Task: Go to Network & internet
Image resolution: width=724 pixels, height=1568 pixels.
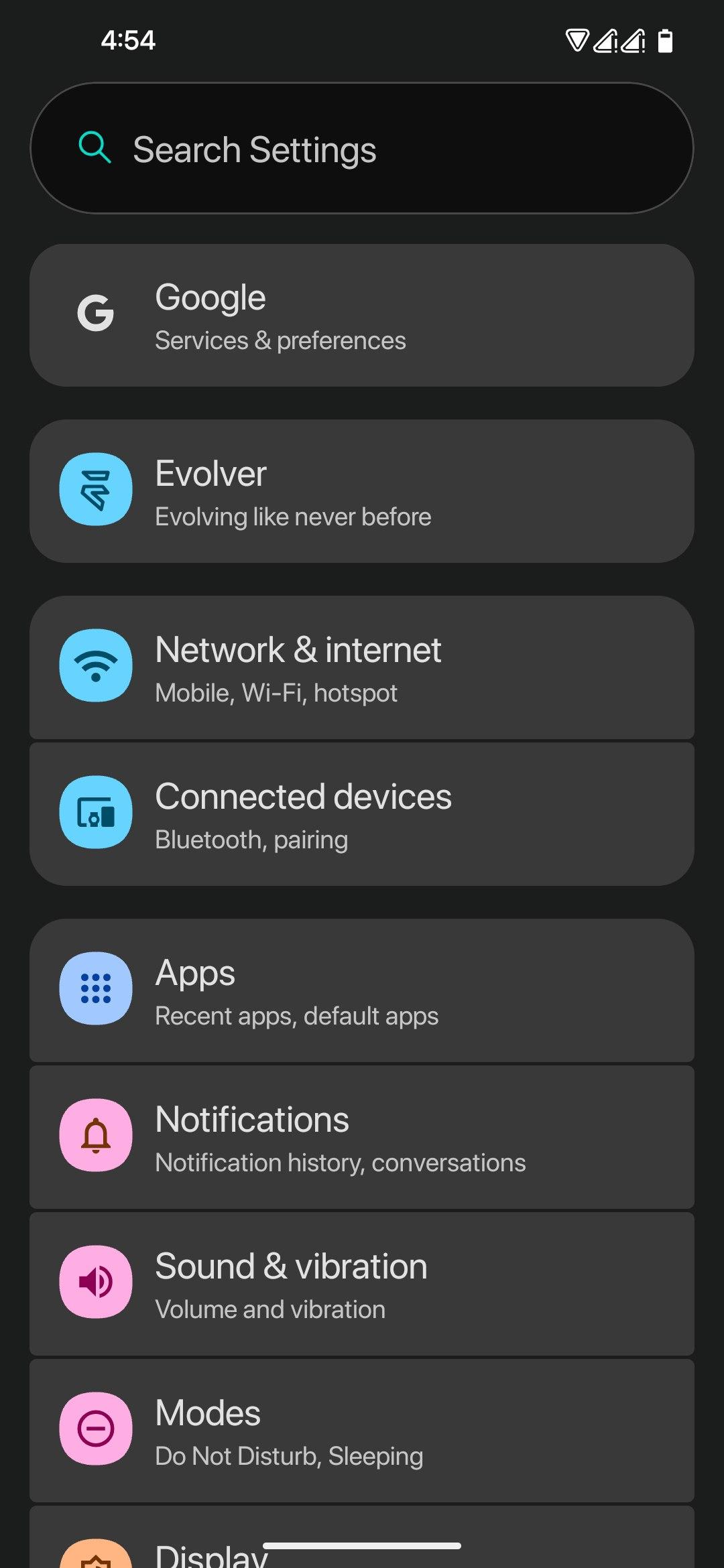Action: pos(362,667)
